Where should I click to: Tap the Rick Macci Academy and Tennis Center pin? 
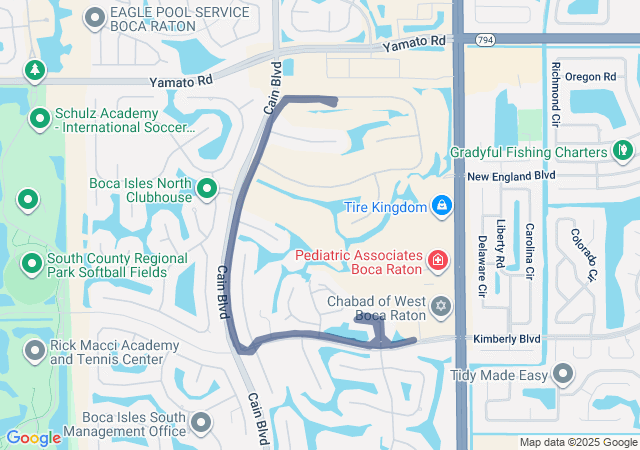tap(35, 351)
